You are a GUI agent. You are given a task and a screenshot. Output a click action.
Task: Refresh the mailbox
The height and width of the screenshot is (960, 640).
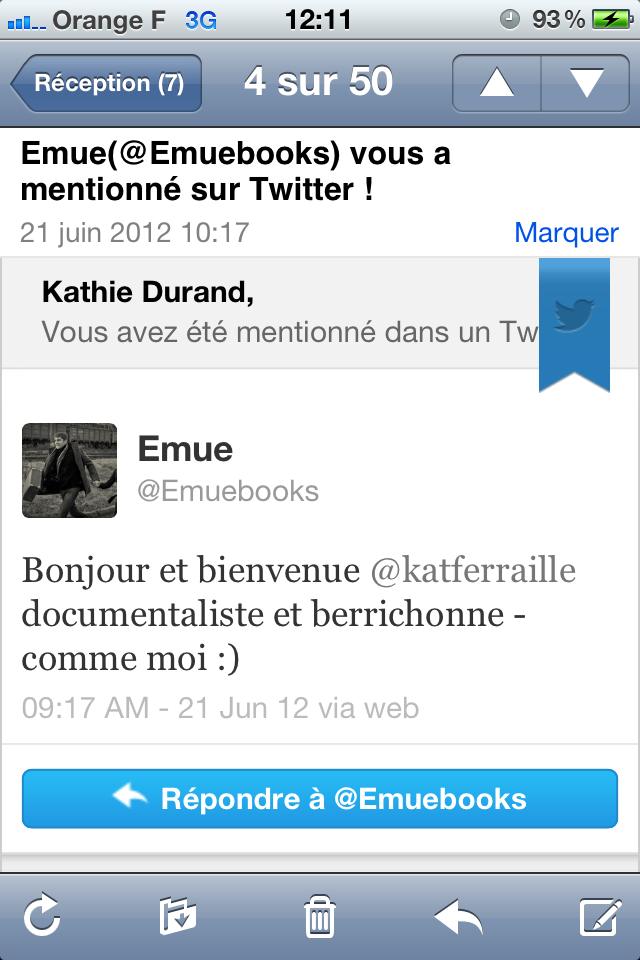tap(43, 916)
